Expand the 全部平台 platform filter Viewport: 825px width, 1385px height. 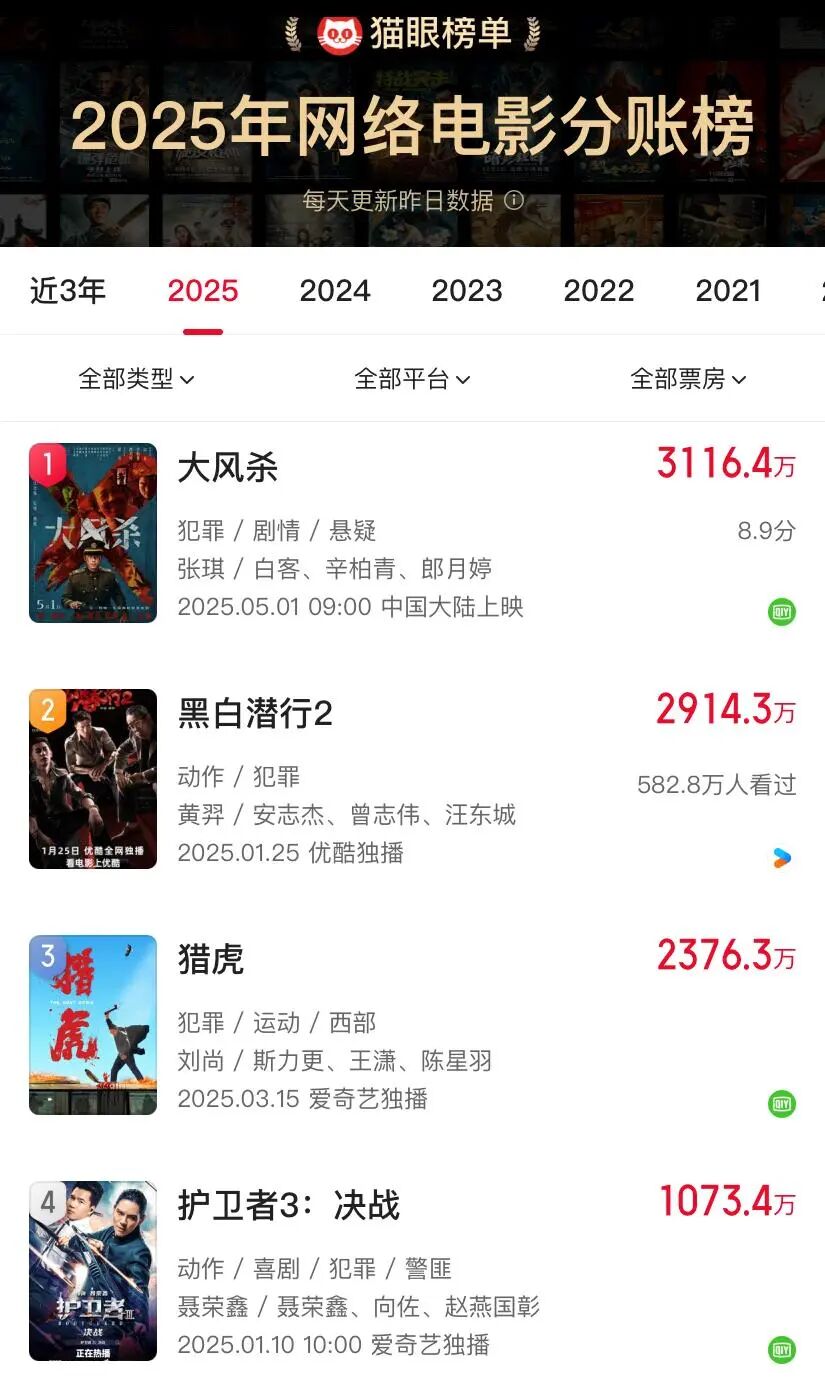tap(412, 379)
